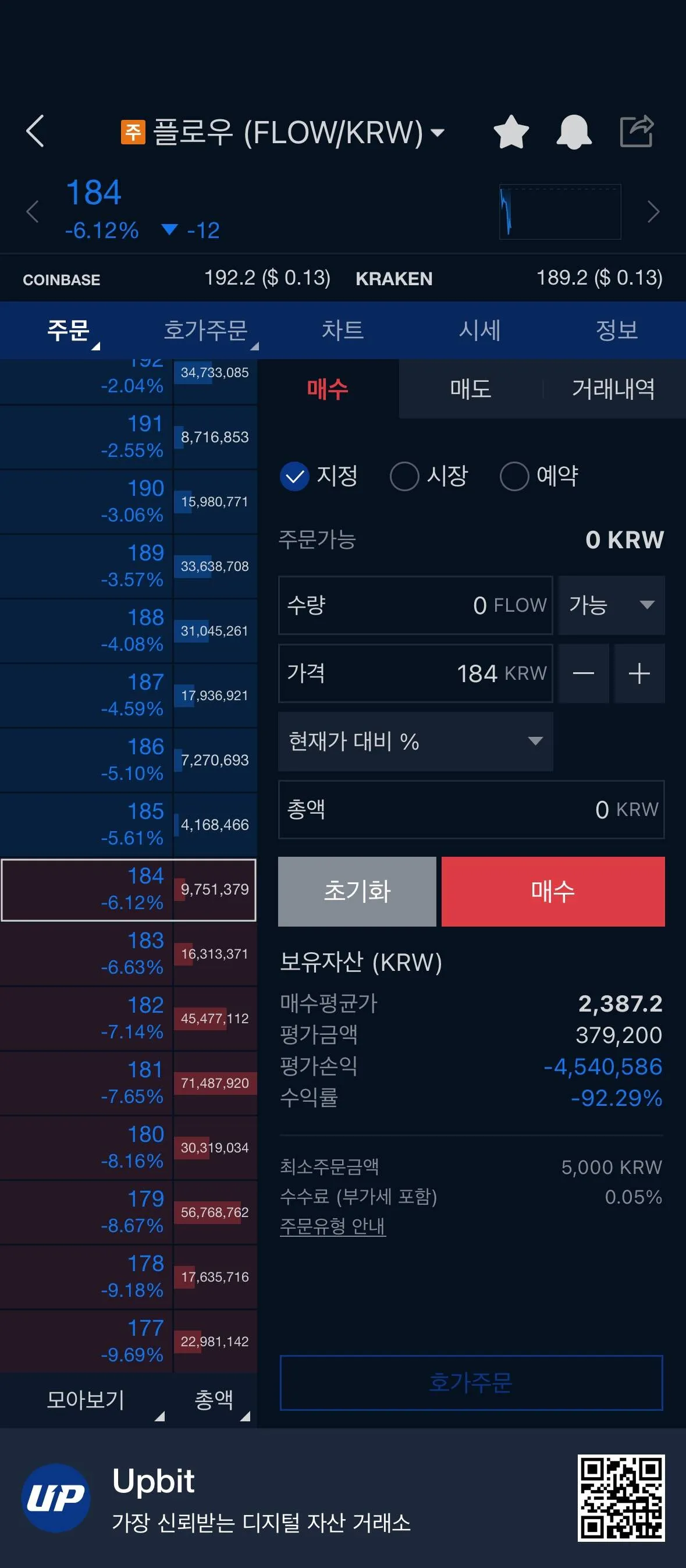This screenshot has width=686, height=1568.
Task: Open the 가능 quantity percentage dropdown
Action: pyautogui.click(x=611, y=605)
